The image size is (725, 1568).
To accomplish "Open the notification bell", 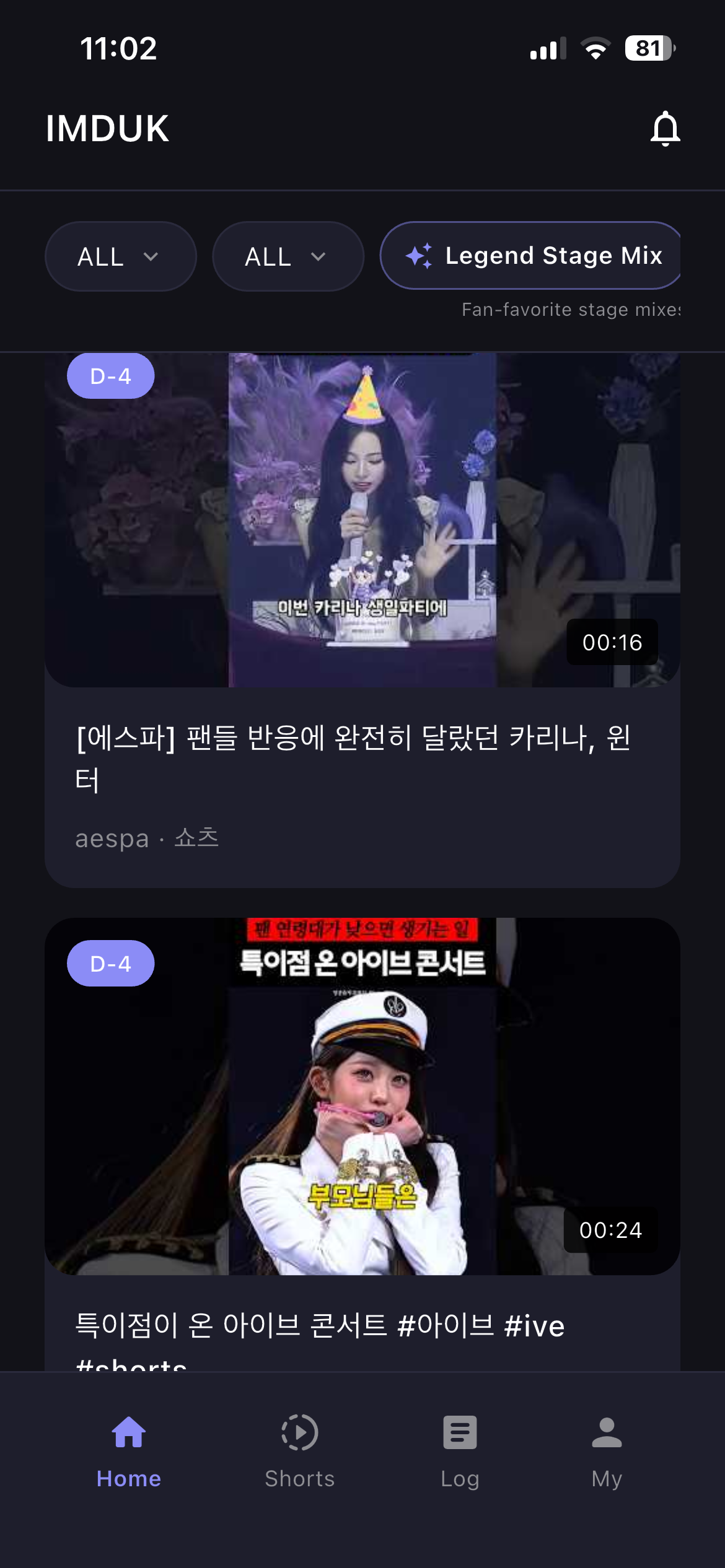I will point(666,129).
